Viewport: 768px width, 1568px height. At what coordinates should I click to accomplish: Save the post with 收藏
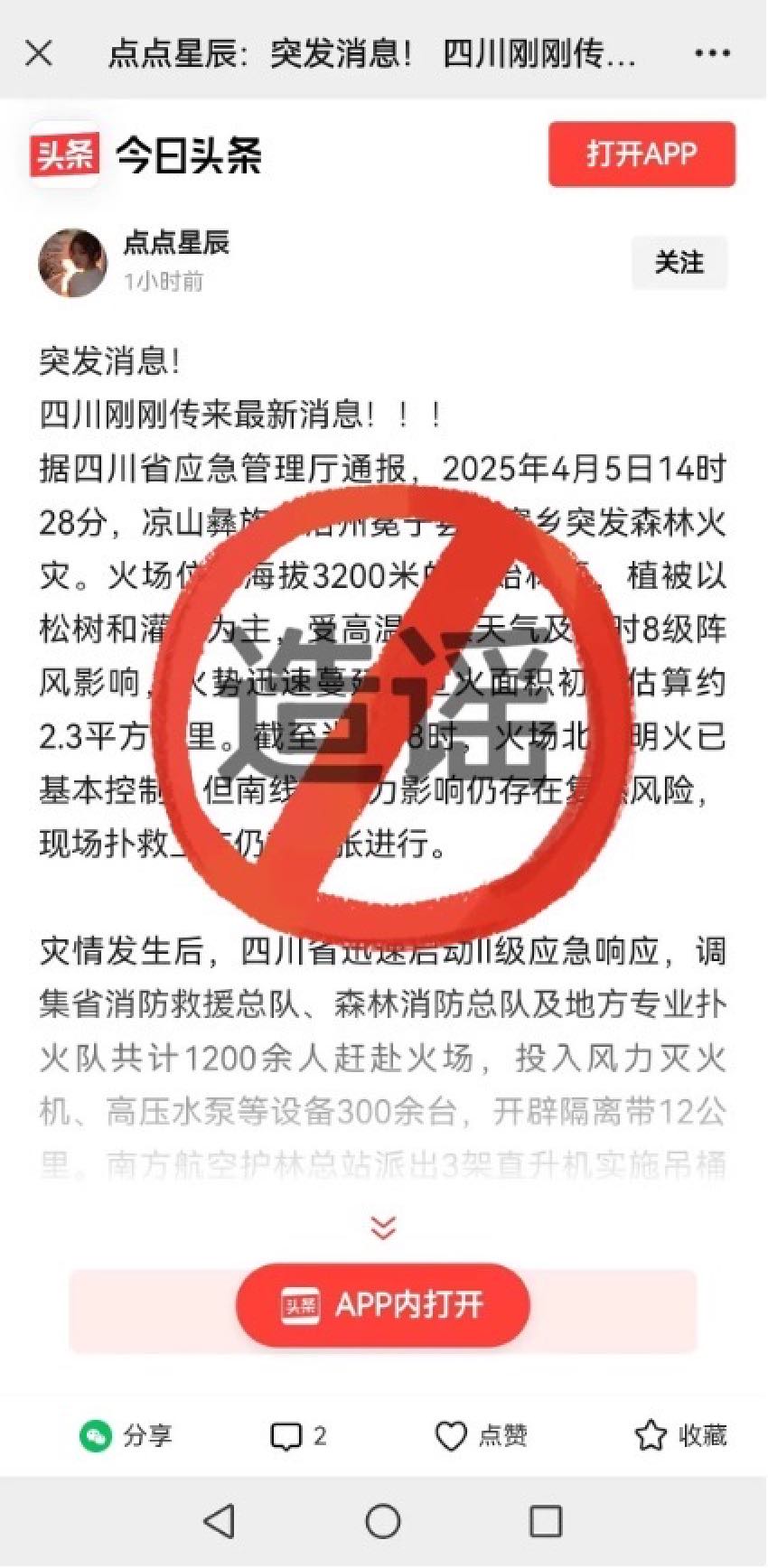680,1435
